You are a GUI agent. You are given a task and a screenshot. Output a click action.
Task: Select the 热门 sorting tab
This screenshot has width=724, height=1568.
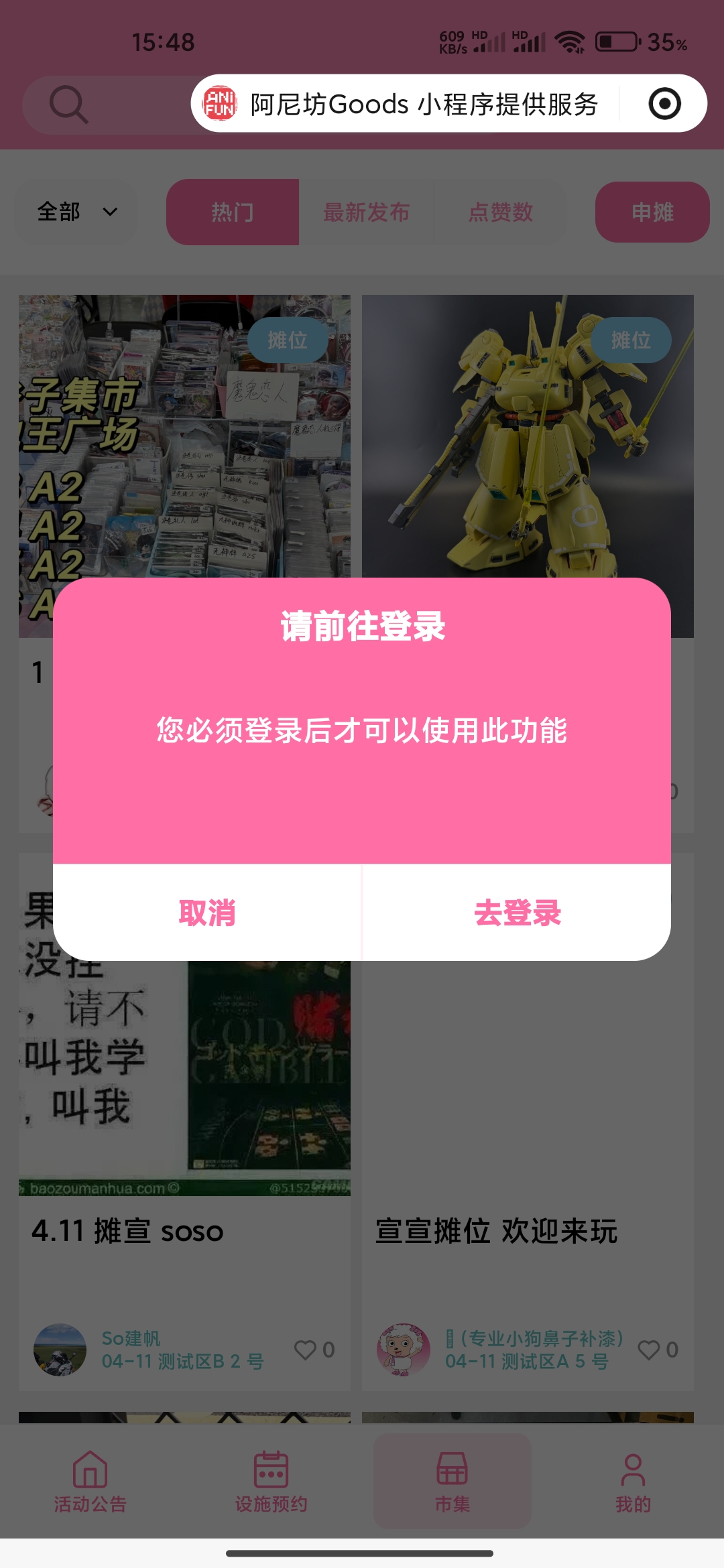[x=231, y=212]
